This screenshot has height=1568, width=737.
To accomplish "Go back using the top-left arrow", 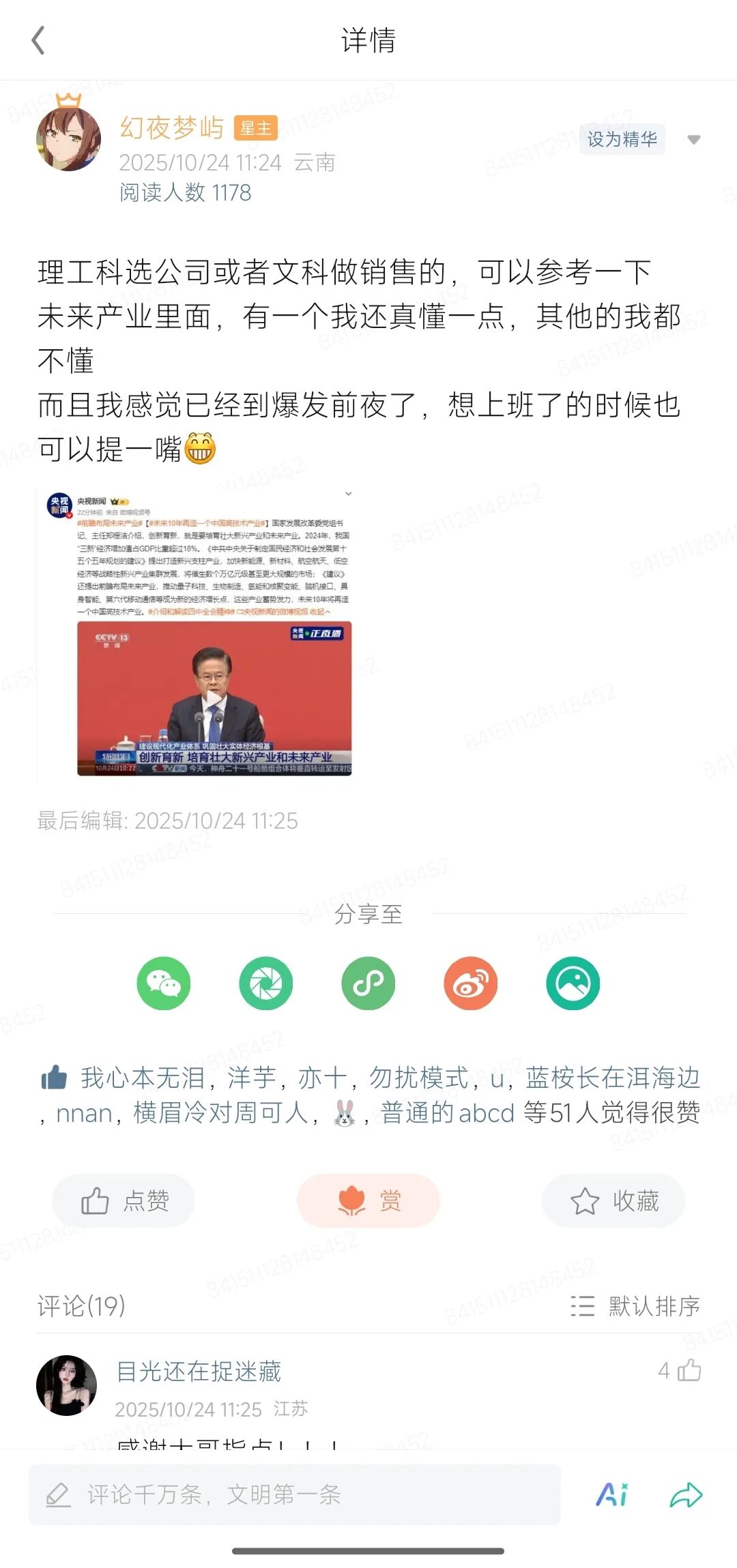I will pos(39,41).
